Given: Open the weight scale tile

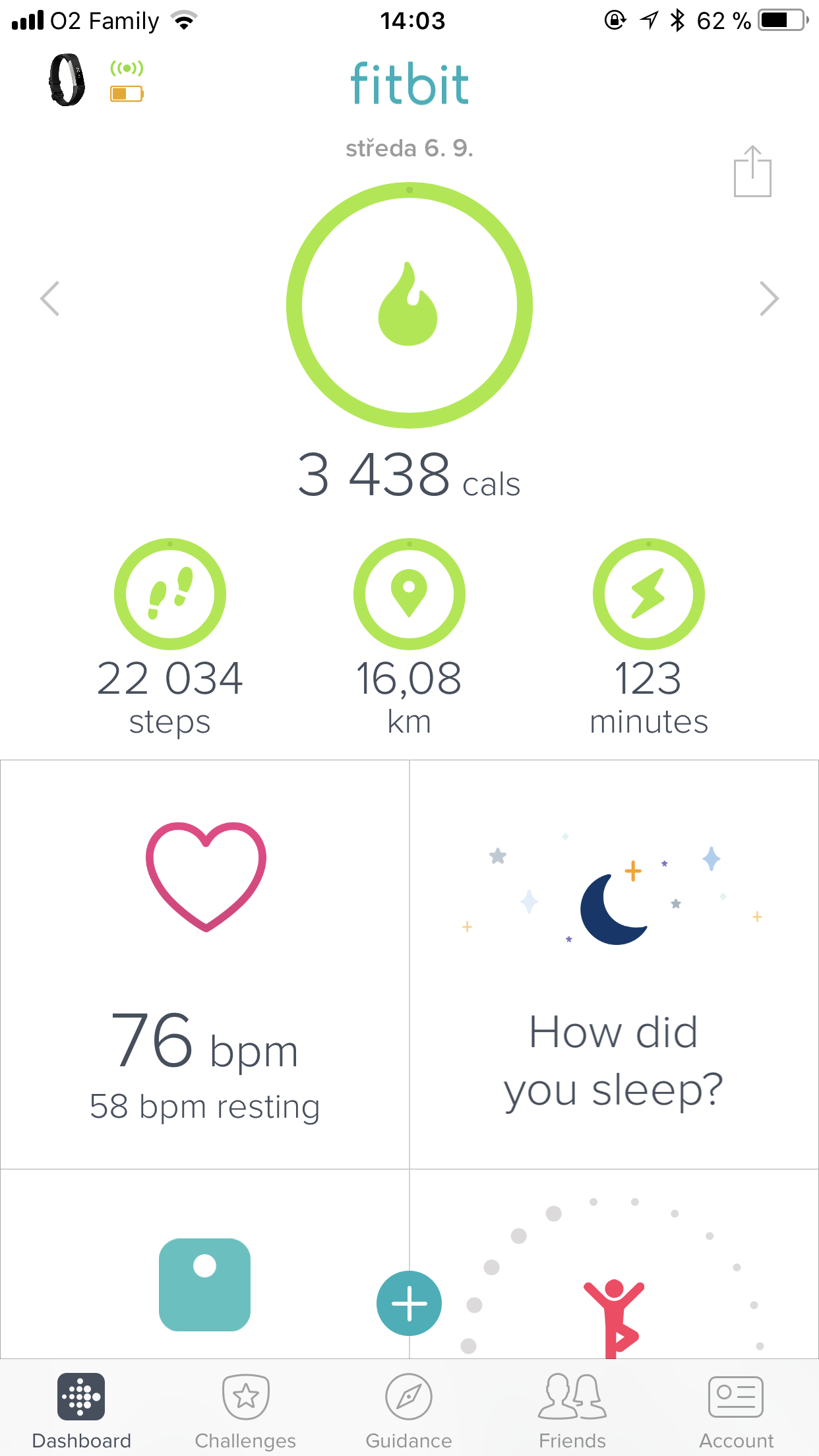Looking at the screenshot, I should tap(204, 1283).
